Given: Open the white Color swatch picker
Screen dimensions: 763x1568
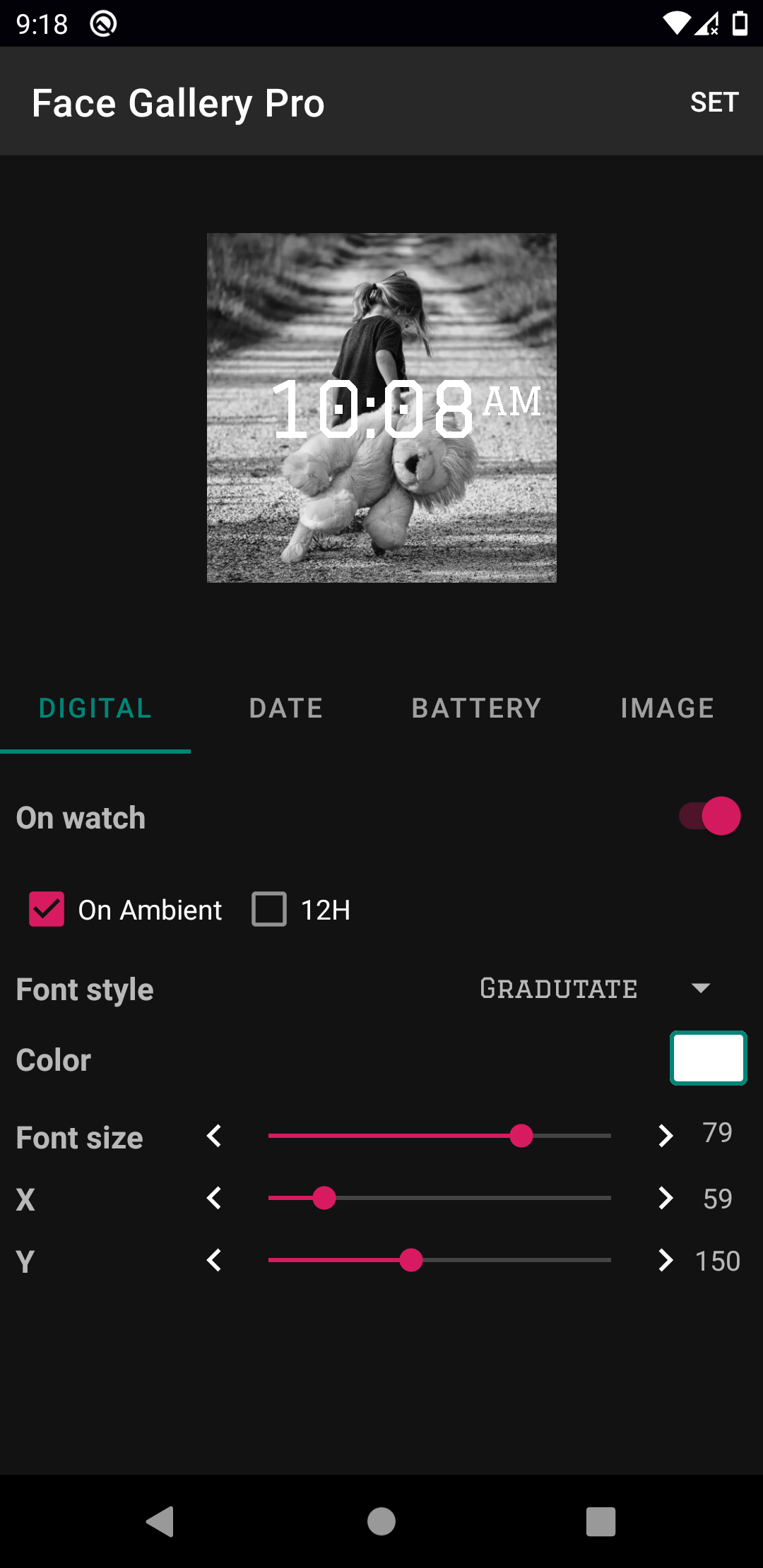Looking at the screenshot, I should pos(708,1058).
